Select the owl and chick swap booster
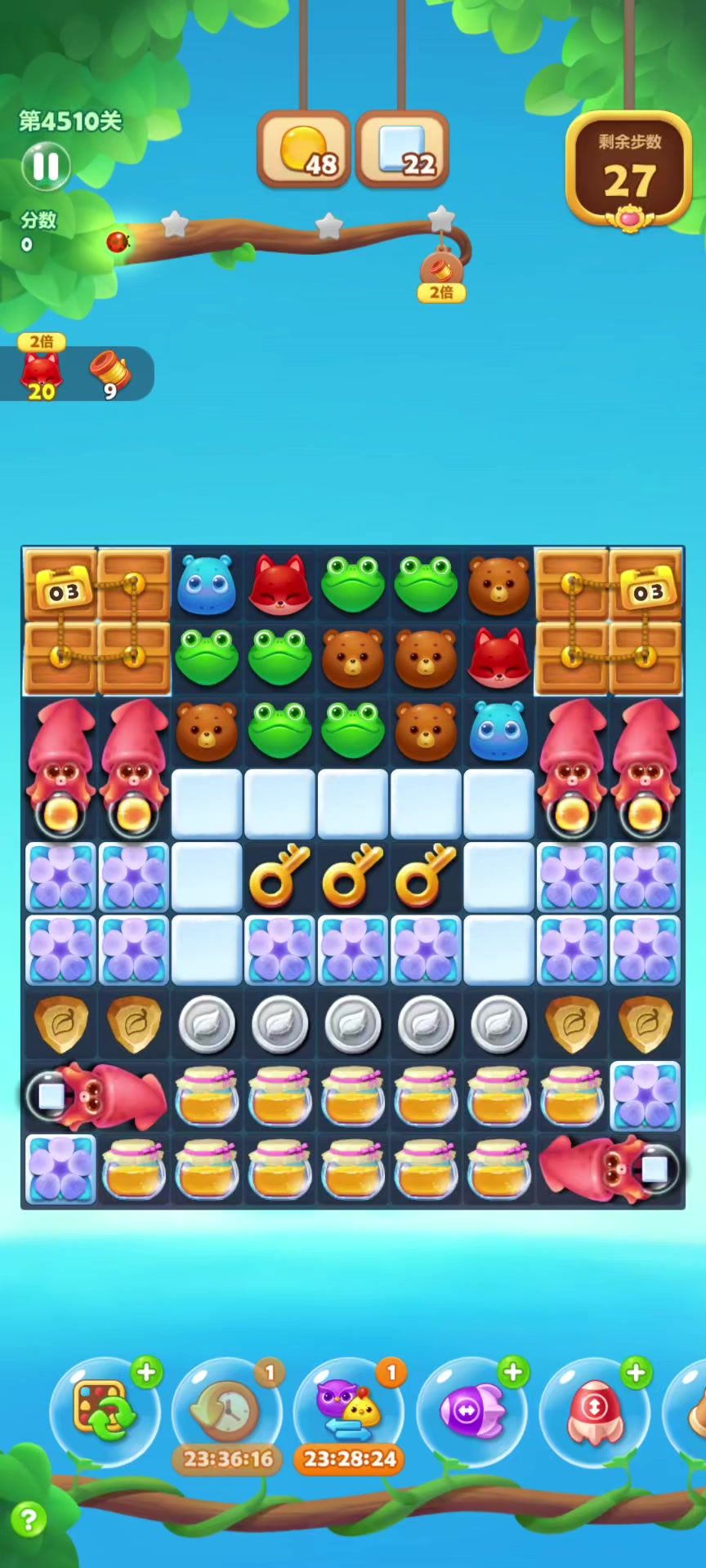The height and width of the screenshot is (1568, 706). (x=349, y=1411)
